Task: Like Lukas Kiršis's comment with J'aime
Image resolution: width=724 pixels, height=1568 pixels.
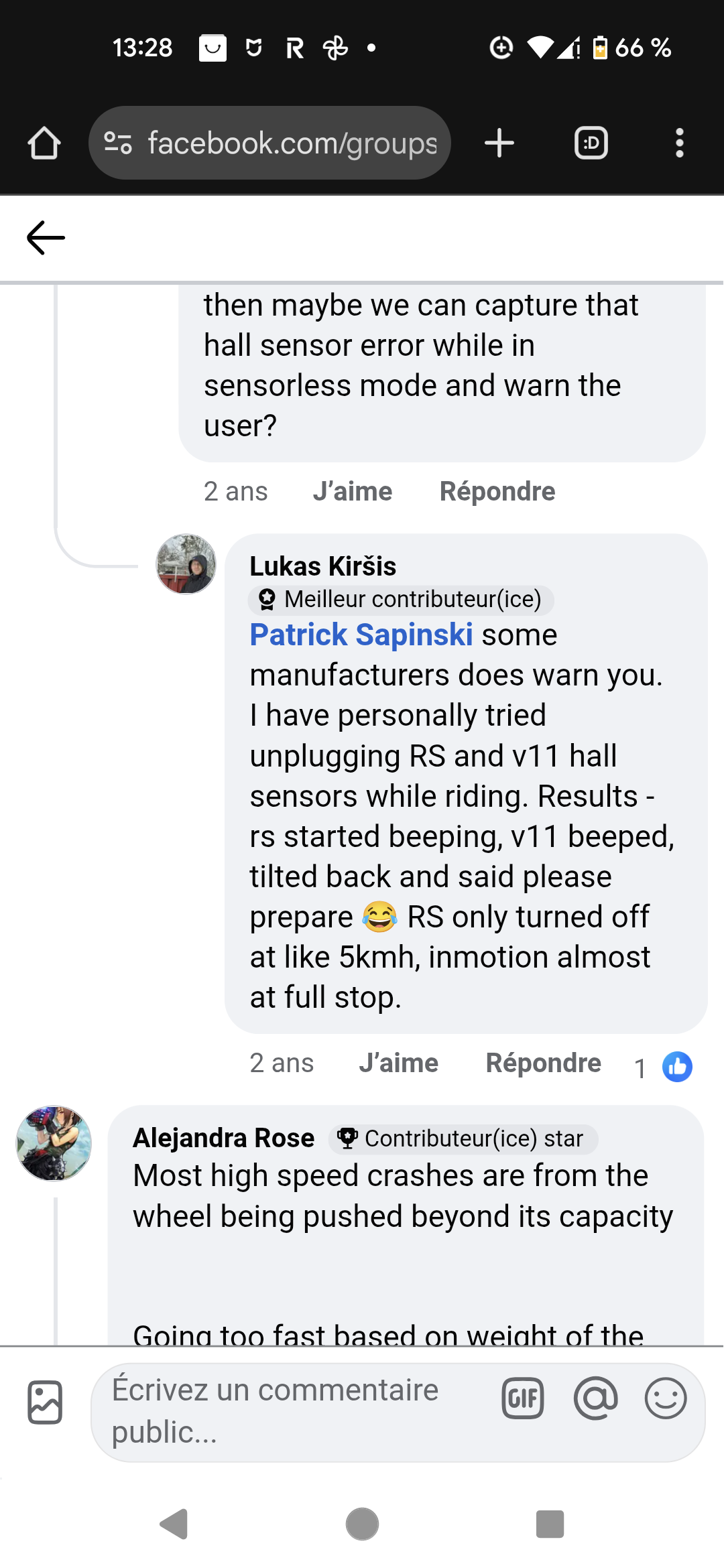Action: tap(398, 1063)
